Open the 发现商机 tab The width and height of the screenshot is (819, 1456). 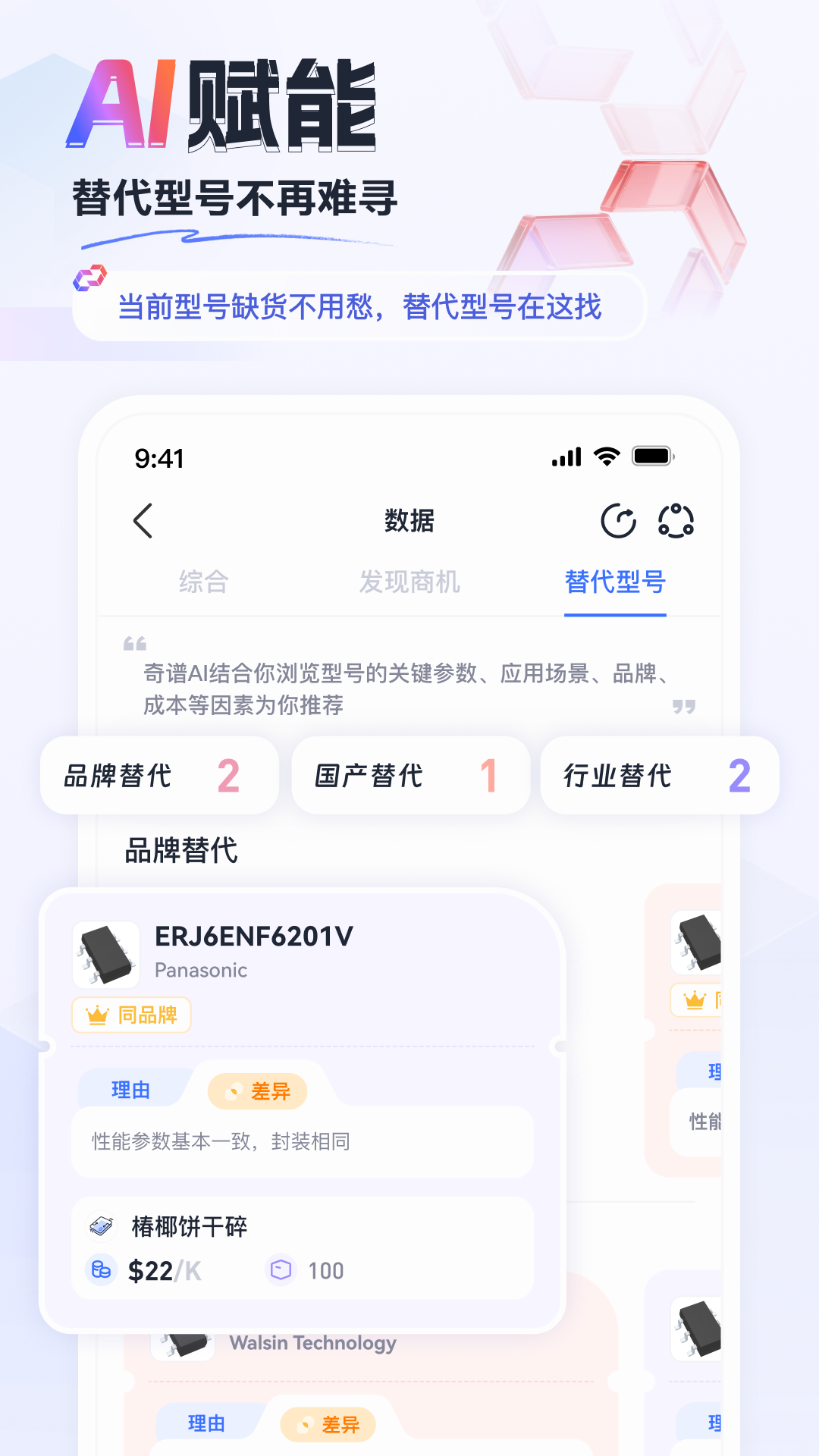410,582
